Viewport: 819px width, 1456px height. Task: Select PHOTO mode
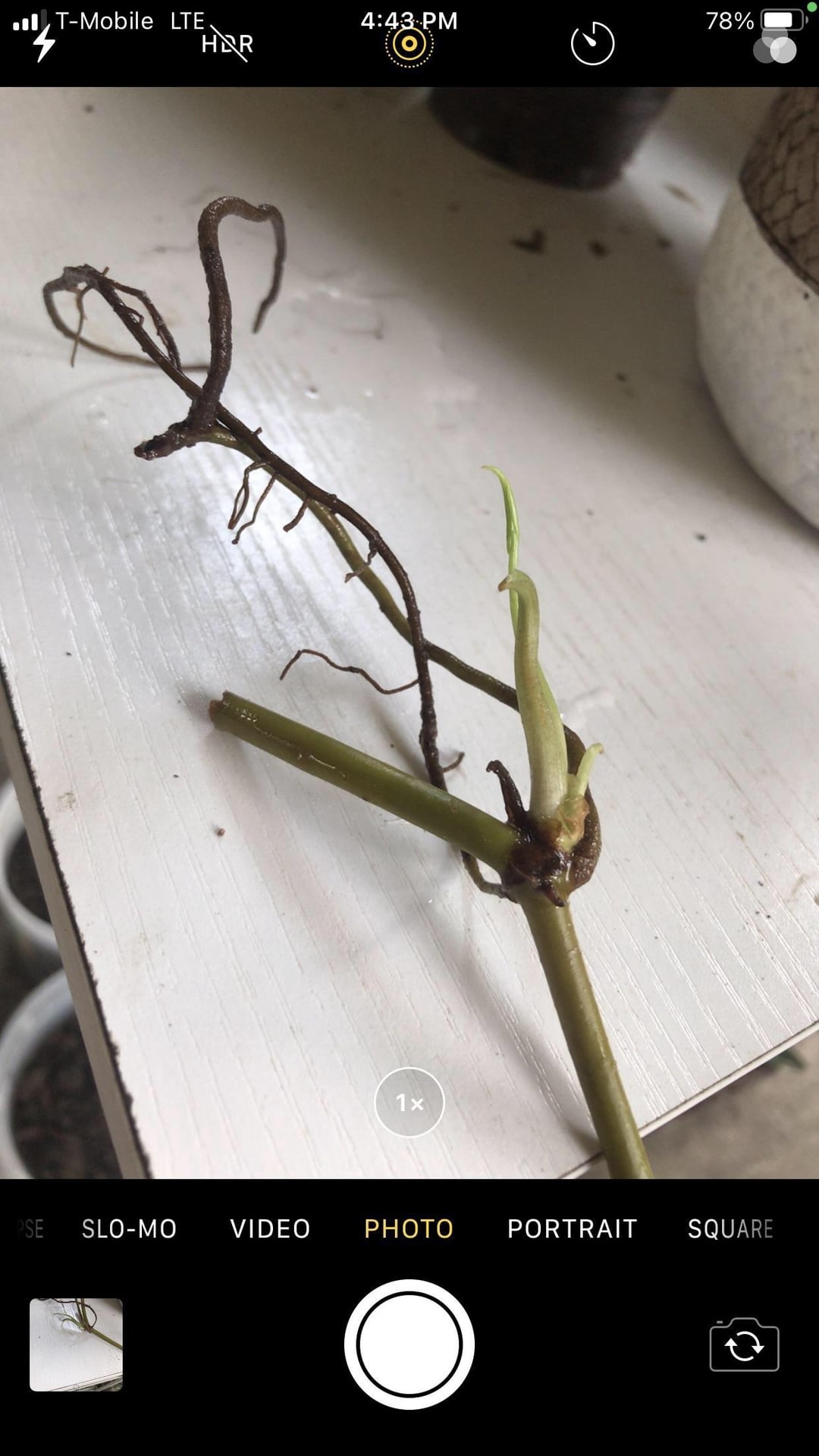point(409,1228)
